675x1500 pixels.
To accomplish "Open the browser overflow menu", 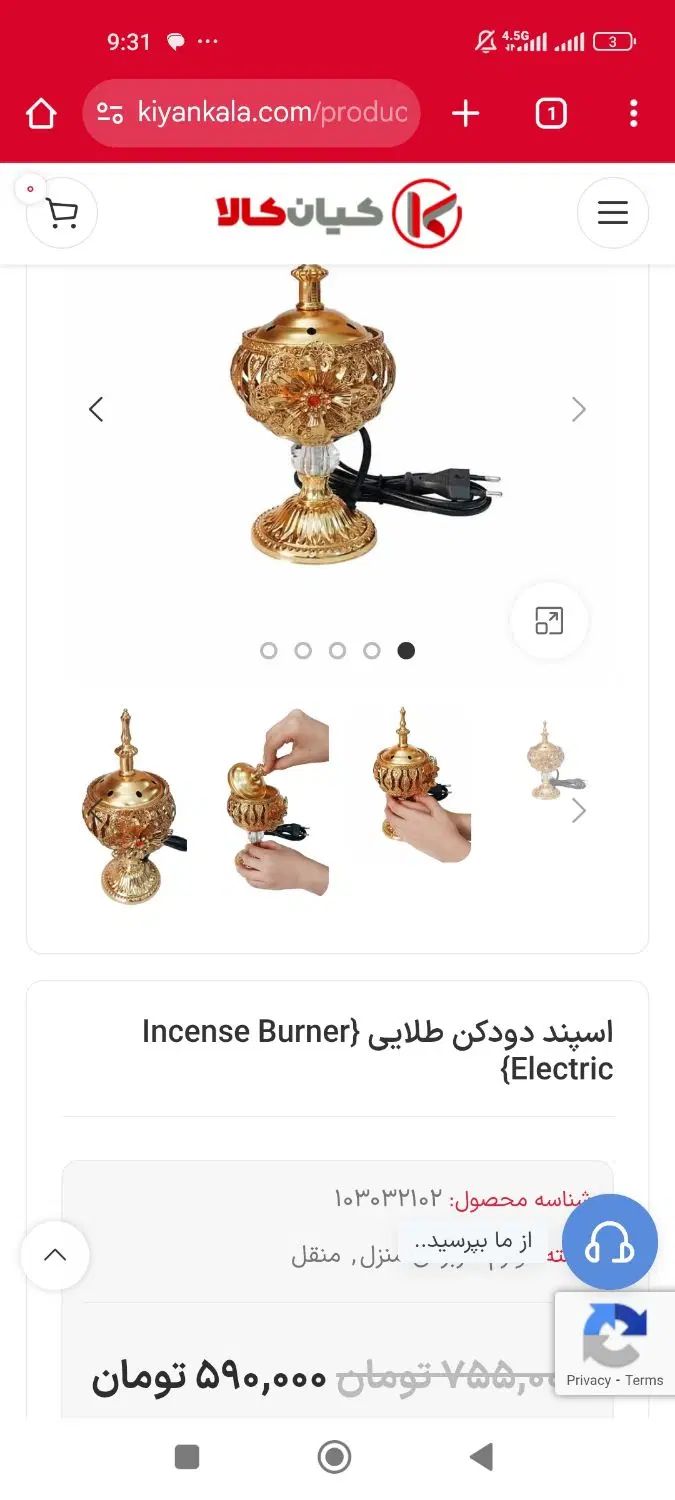I will [633, 113].
